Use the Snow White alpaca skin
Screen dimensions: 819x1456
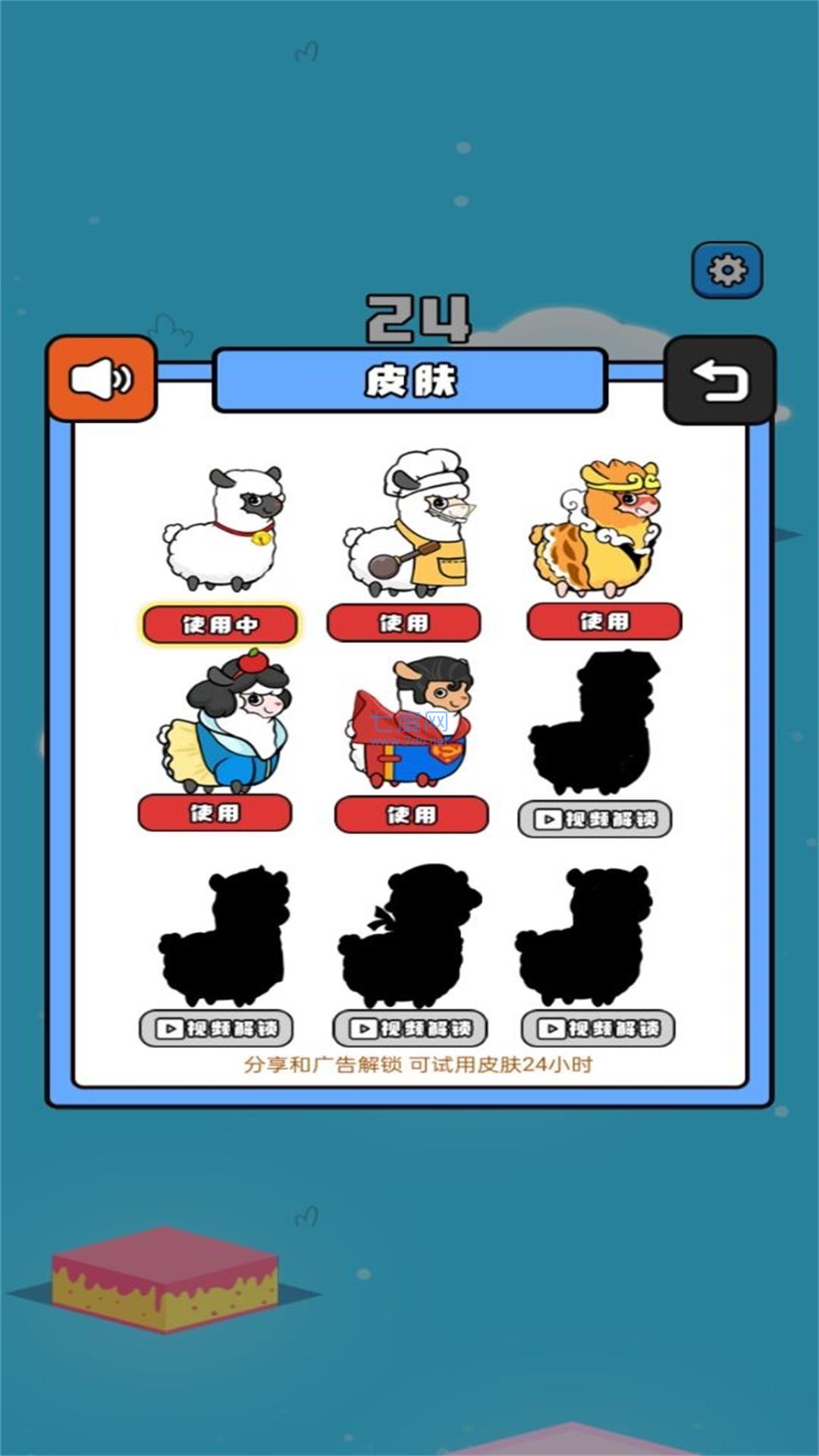pyautogui.click(x=215, y=813)
